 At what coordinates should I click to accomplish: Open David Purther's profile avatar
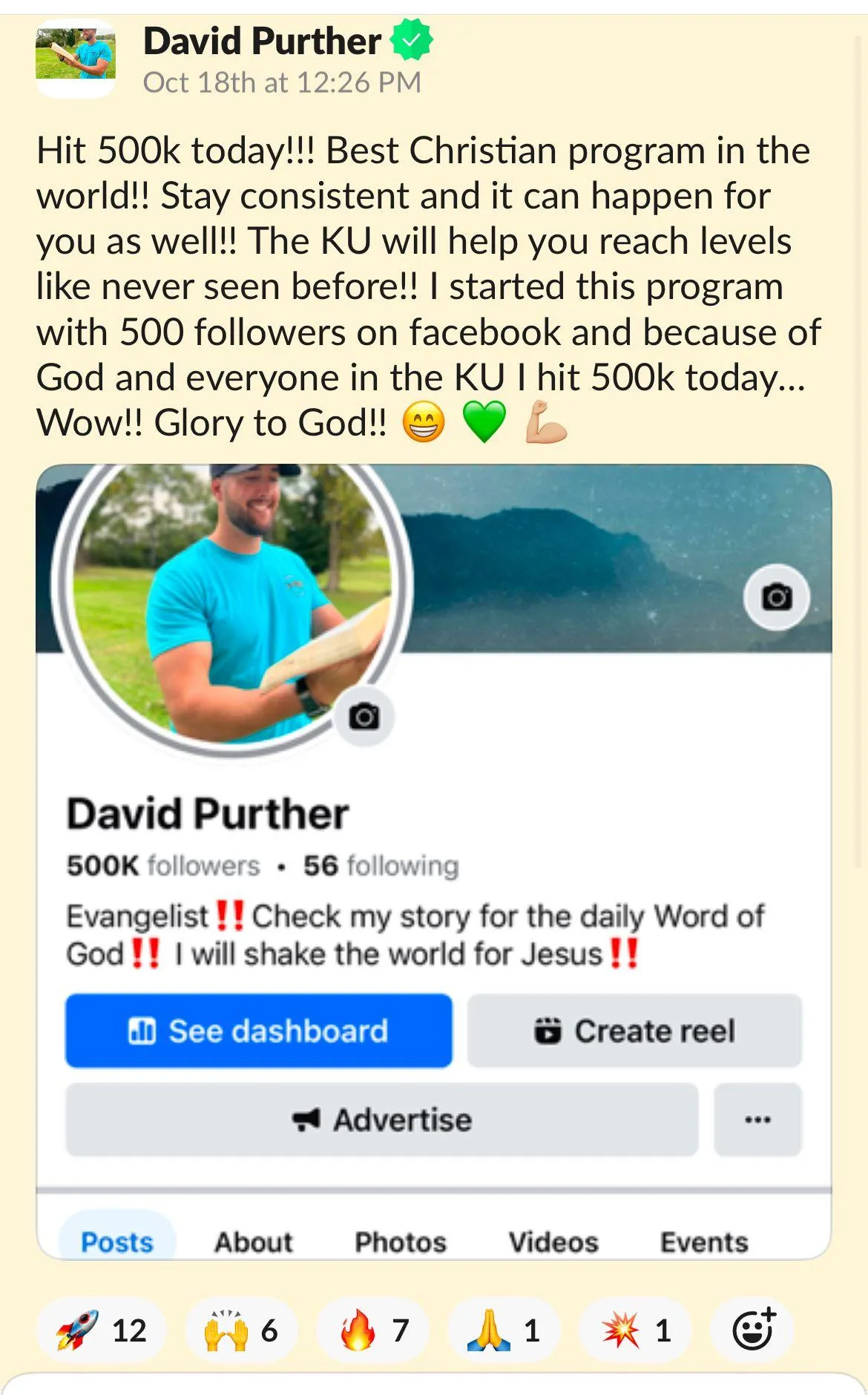[x=76, y=58]
